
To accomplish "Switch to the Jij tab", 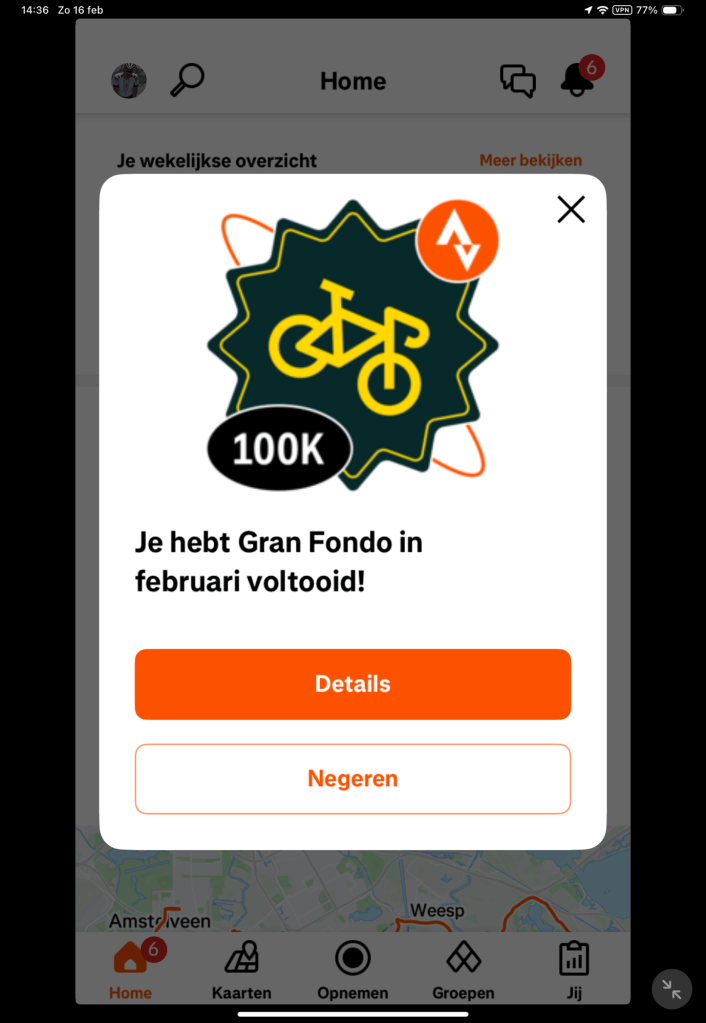I will coord(573,970).
